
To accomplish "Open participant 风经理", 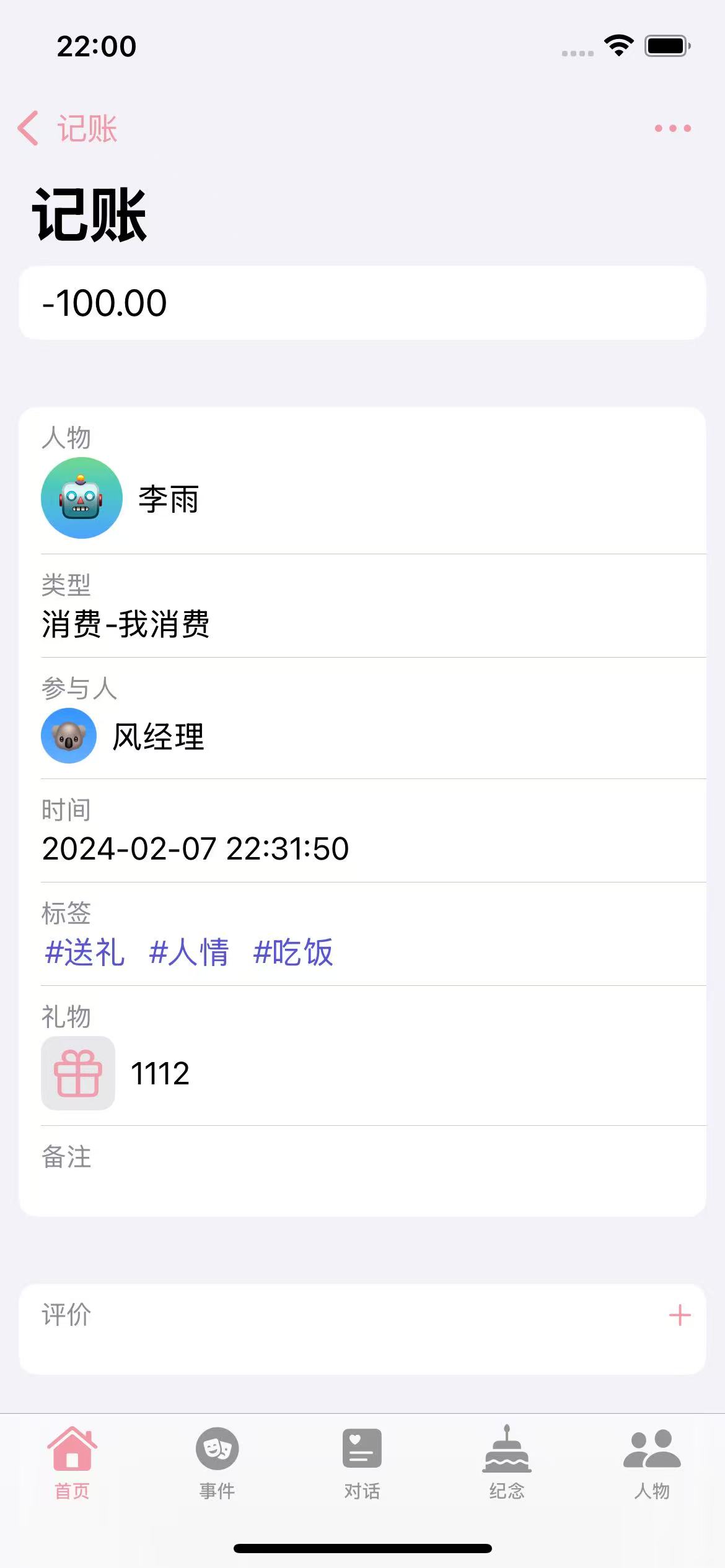I will 124,736.
